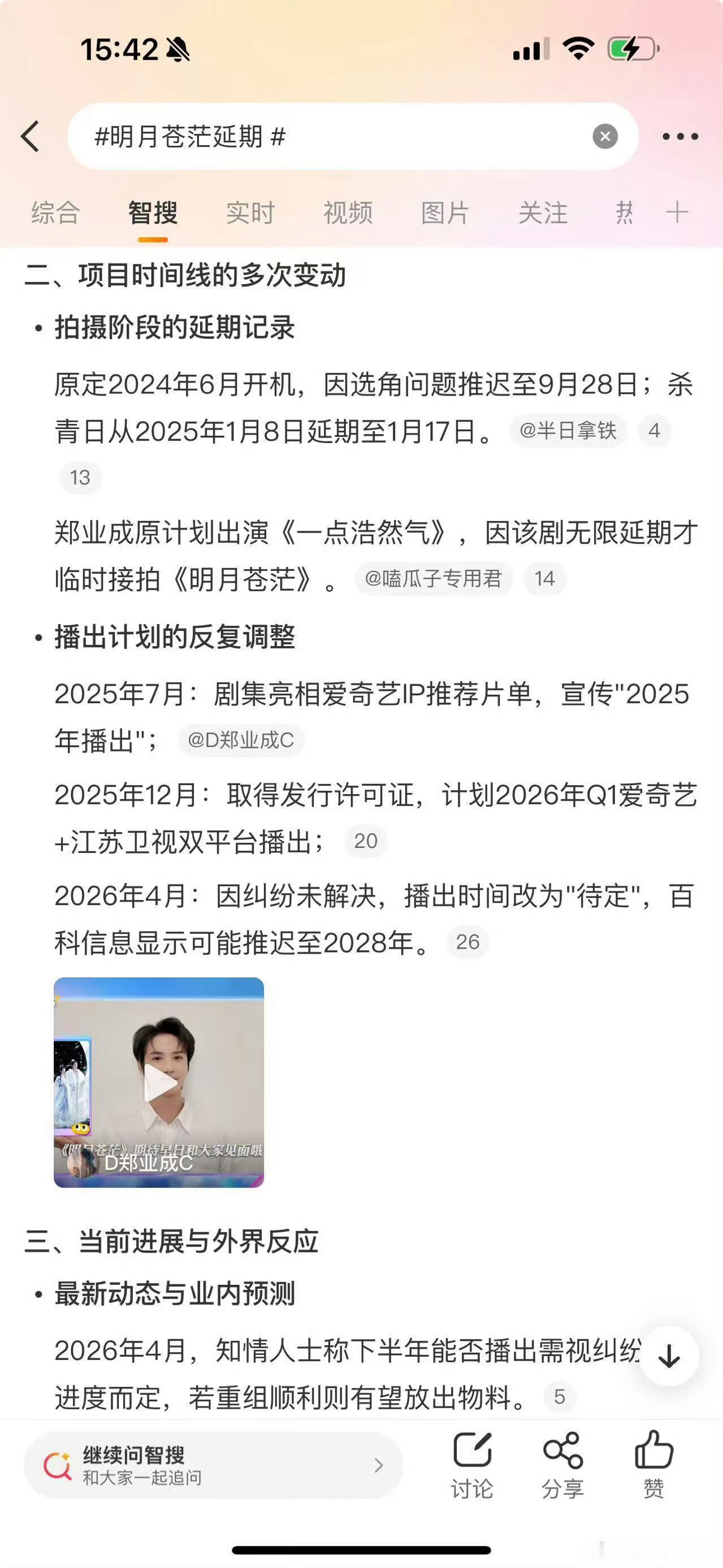The height and width of the screenshot is (1568, 723).
Task: Open the @半日拿铁 source mention
Action: (568, 431)
